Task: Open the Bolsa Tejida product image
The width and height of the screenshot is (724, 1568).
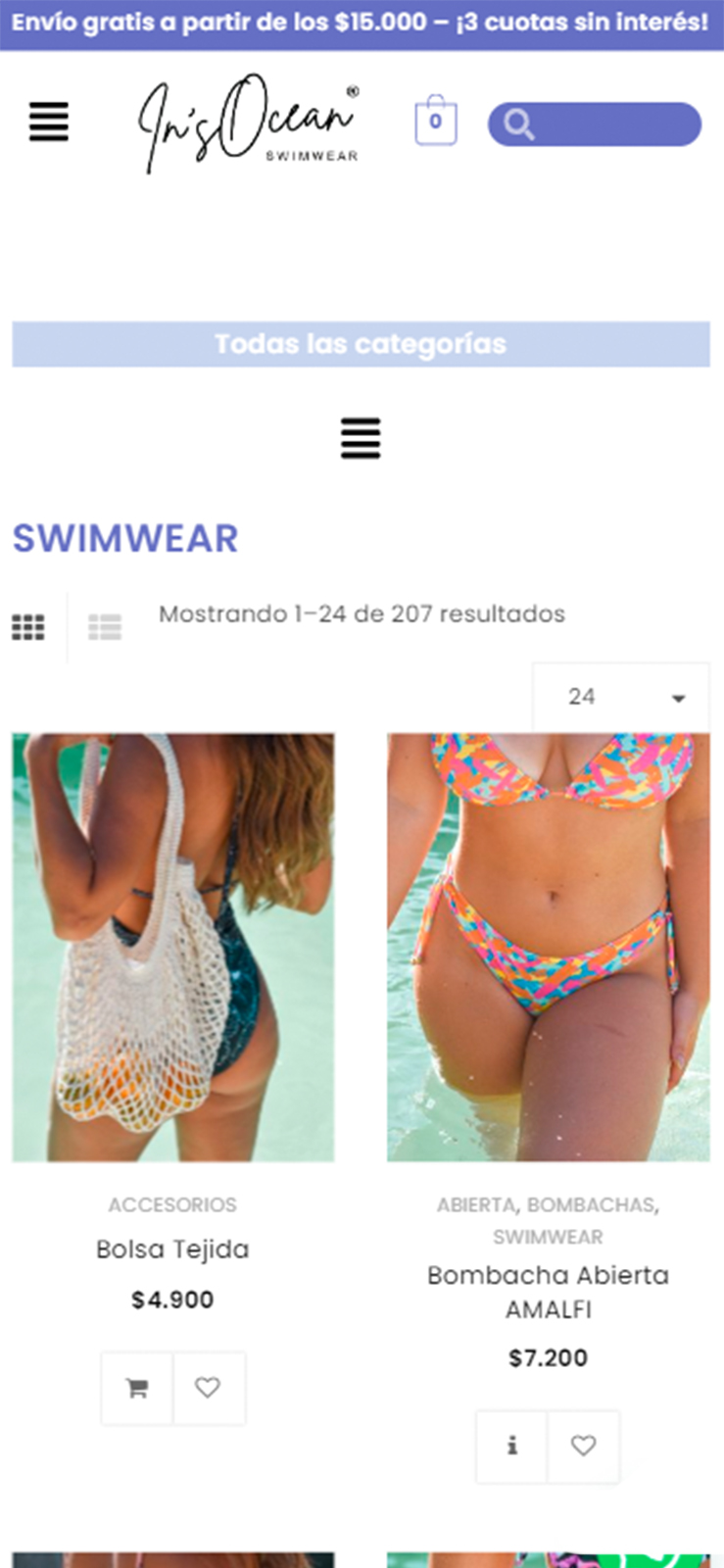Action: pyautogui.click(x=173, y=947)
